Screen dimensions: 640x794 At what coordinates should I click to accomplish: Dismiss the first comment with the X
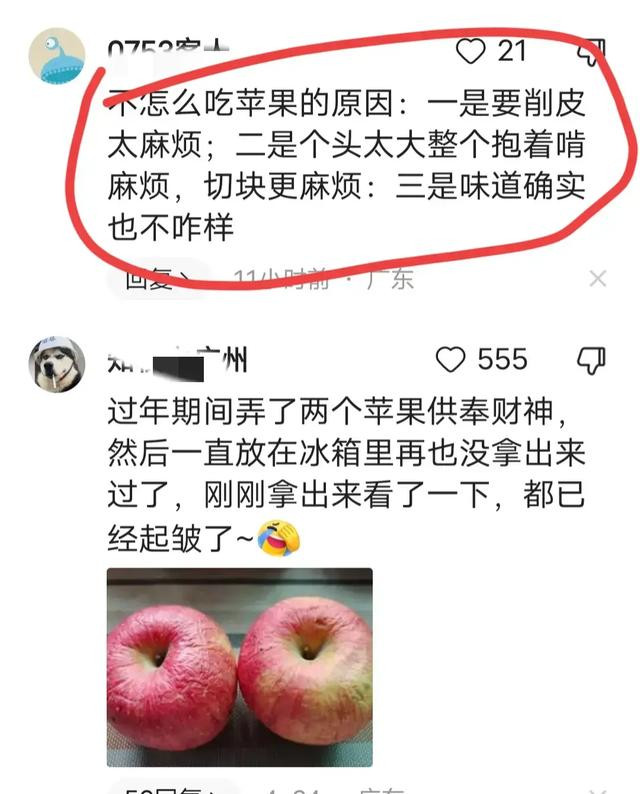597,278
